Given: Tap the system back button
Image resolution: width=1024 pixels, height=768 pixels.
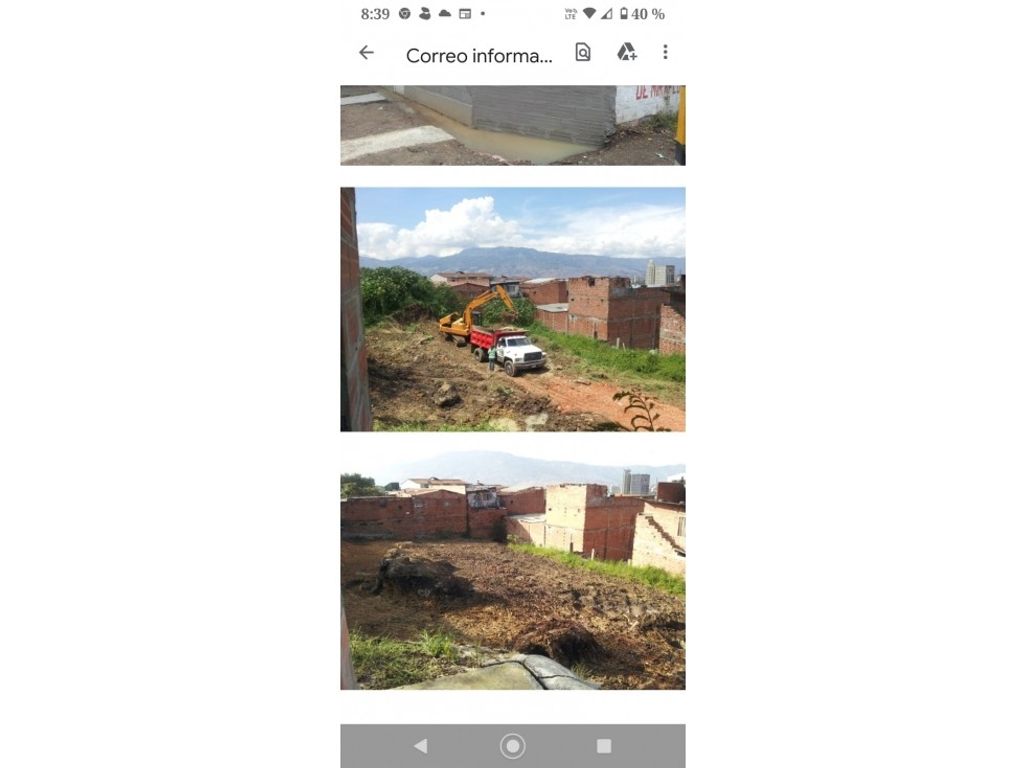Looking at the screenshot, I should (421, 746).
